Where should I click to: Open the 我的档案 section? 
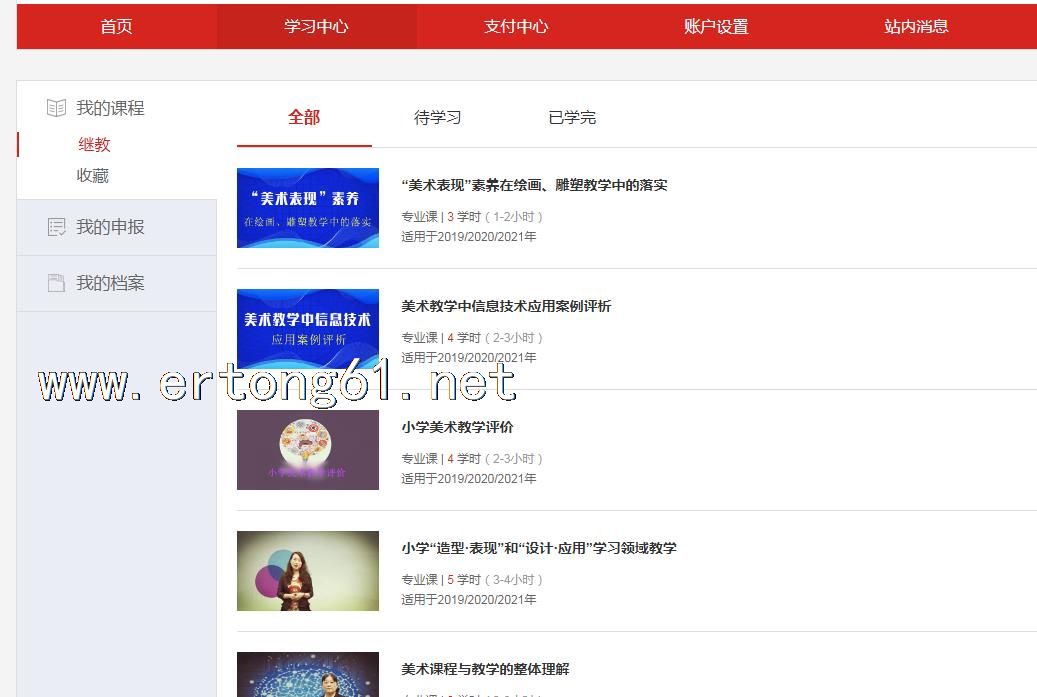[x=110, y=283]
